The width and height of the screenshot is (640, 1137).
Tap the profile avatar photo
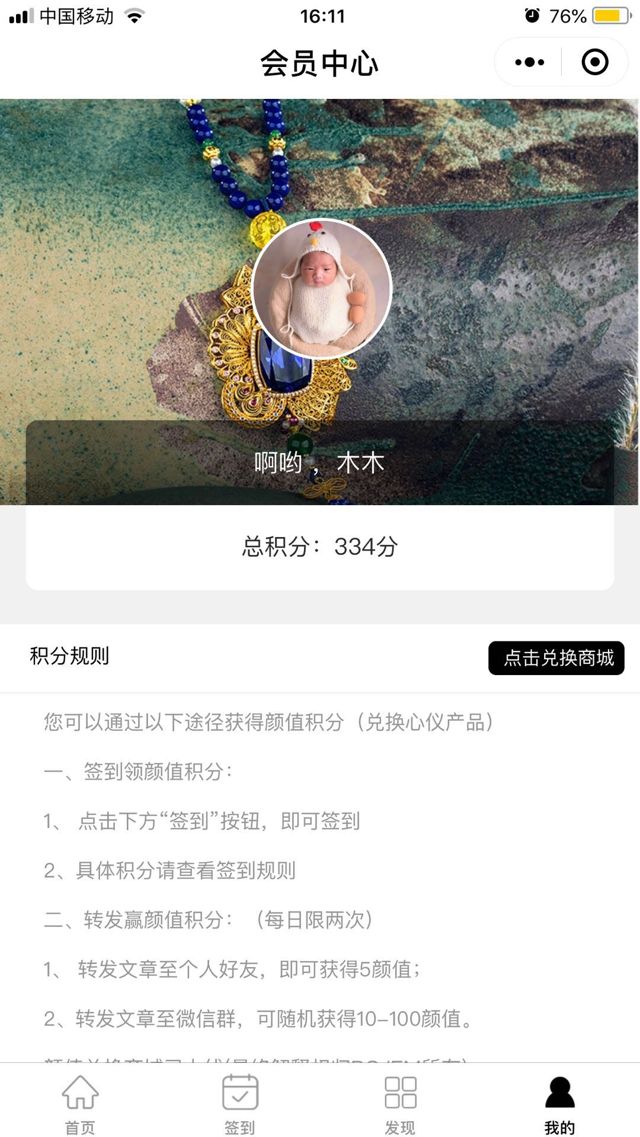(321, 288)
